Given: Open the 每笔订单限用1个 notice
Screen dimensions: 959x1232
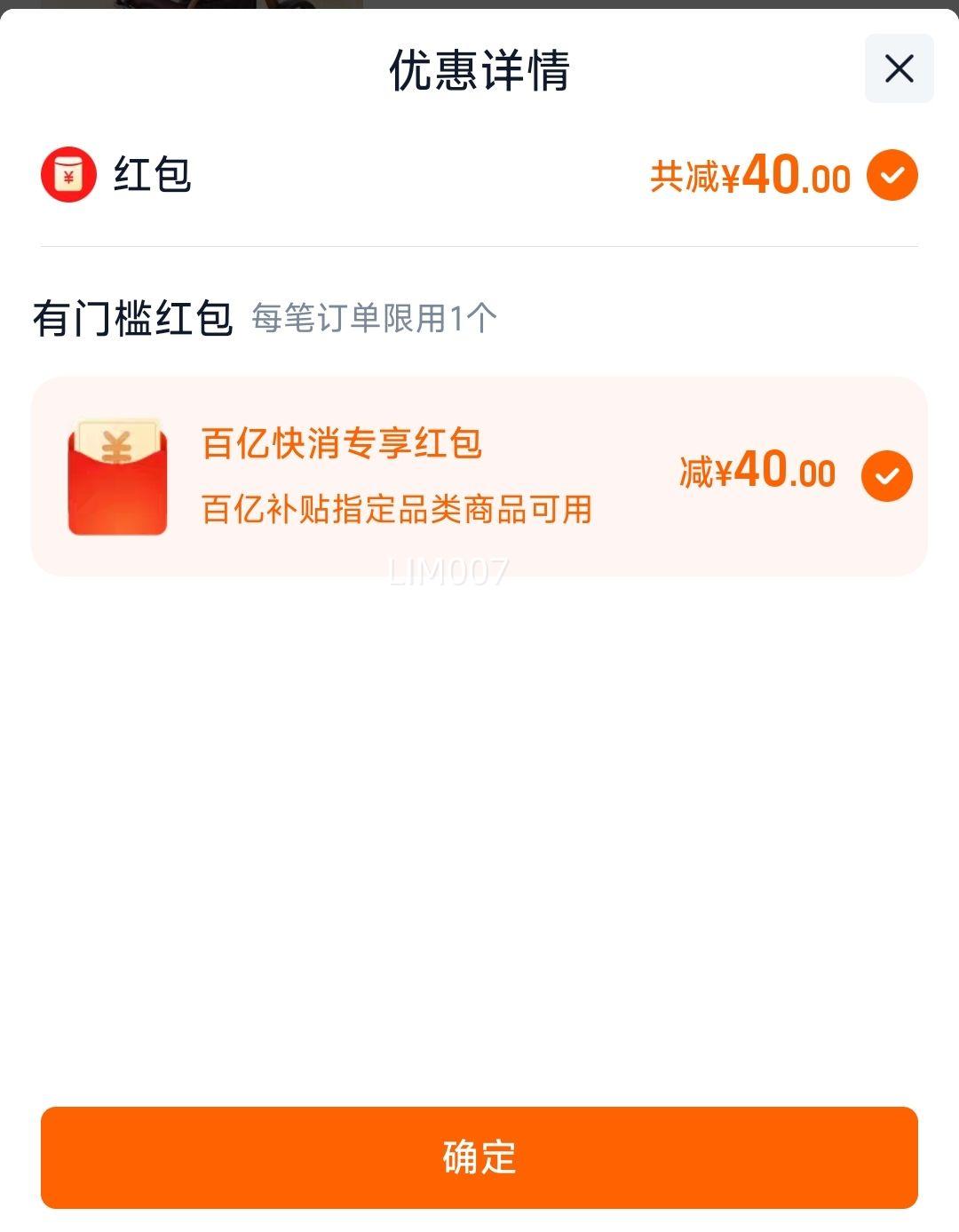Looking at the screenshot, I should tap(373, 316).
